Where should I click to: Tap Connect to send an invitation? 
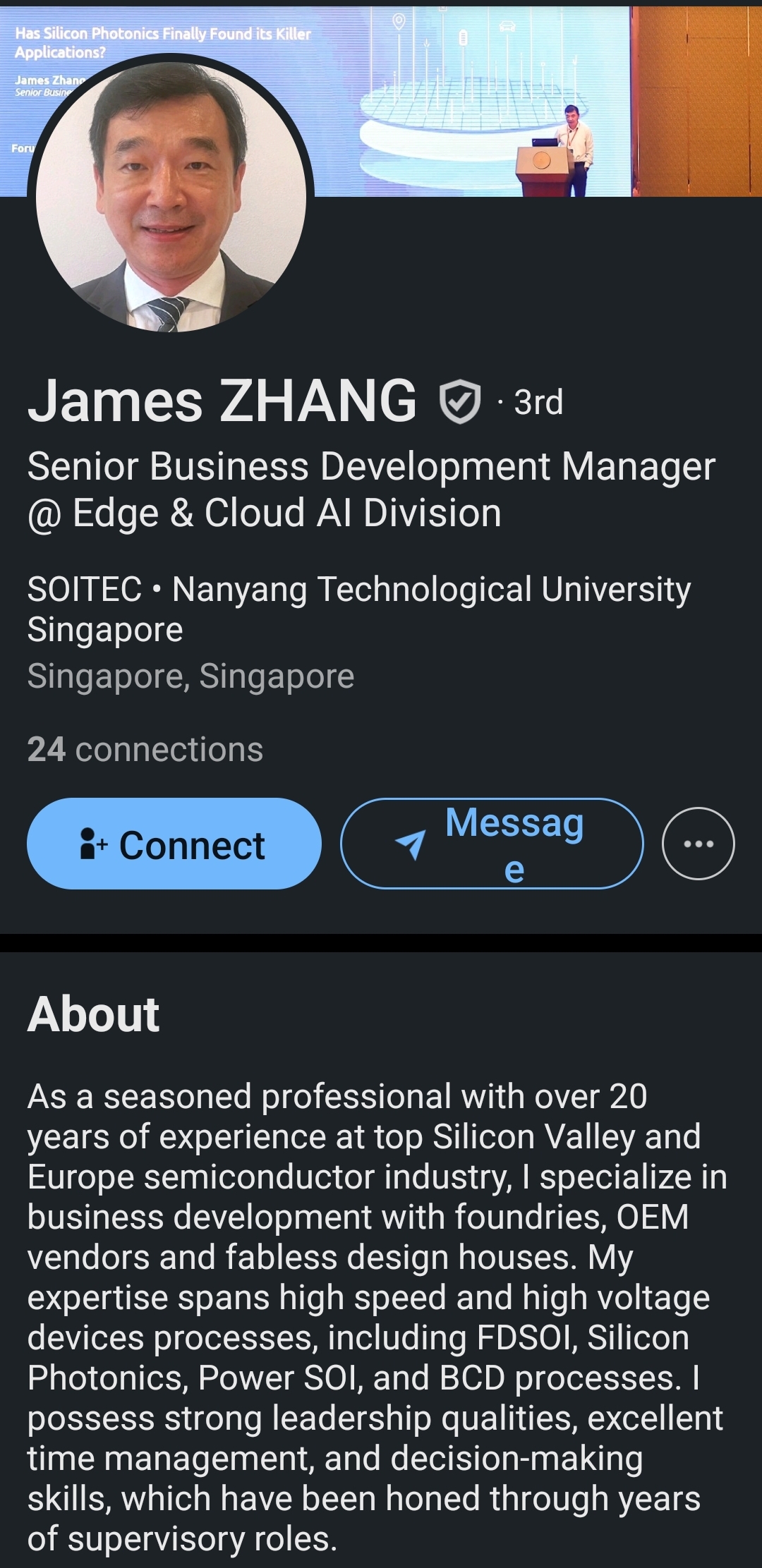pos(174,844)
